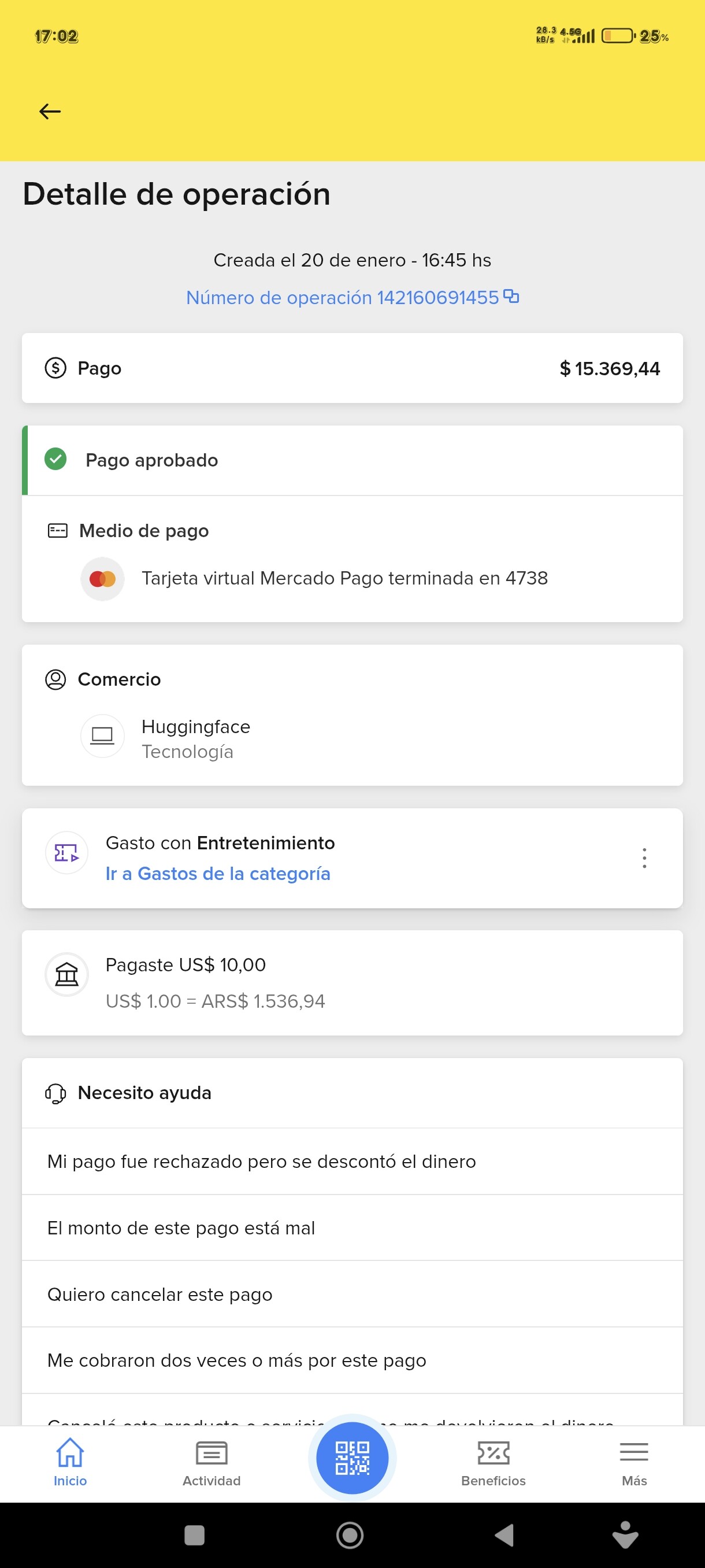Tap the system home button
Screen dimensions: 705x1568
click(x=350, y=1535)
